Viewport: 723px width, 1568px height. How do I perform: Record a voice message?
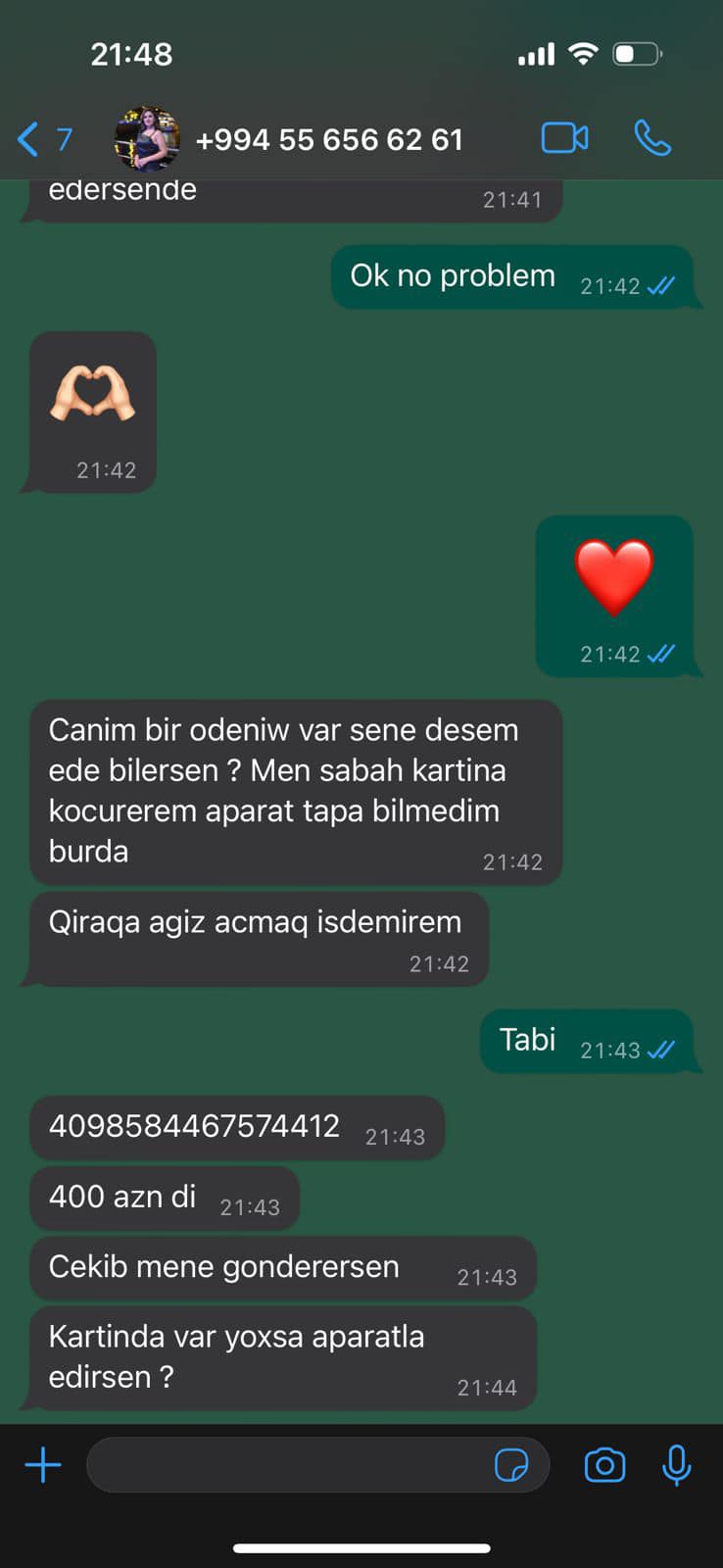(x=676, y=1465)
